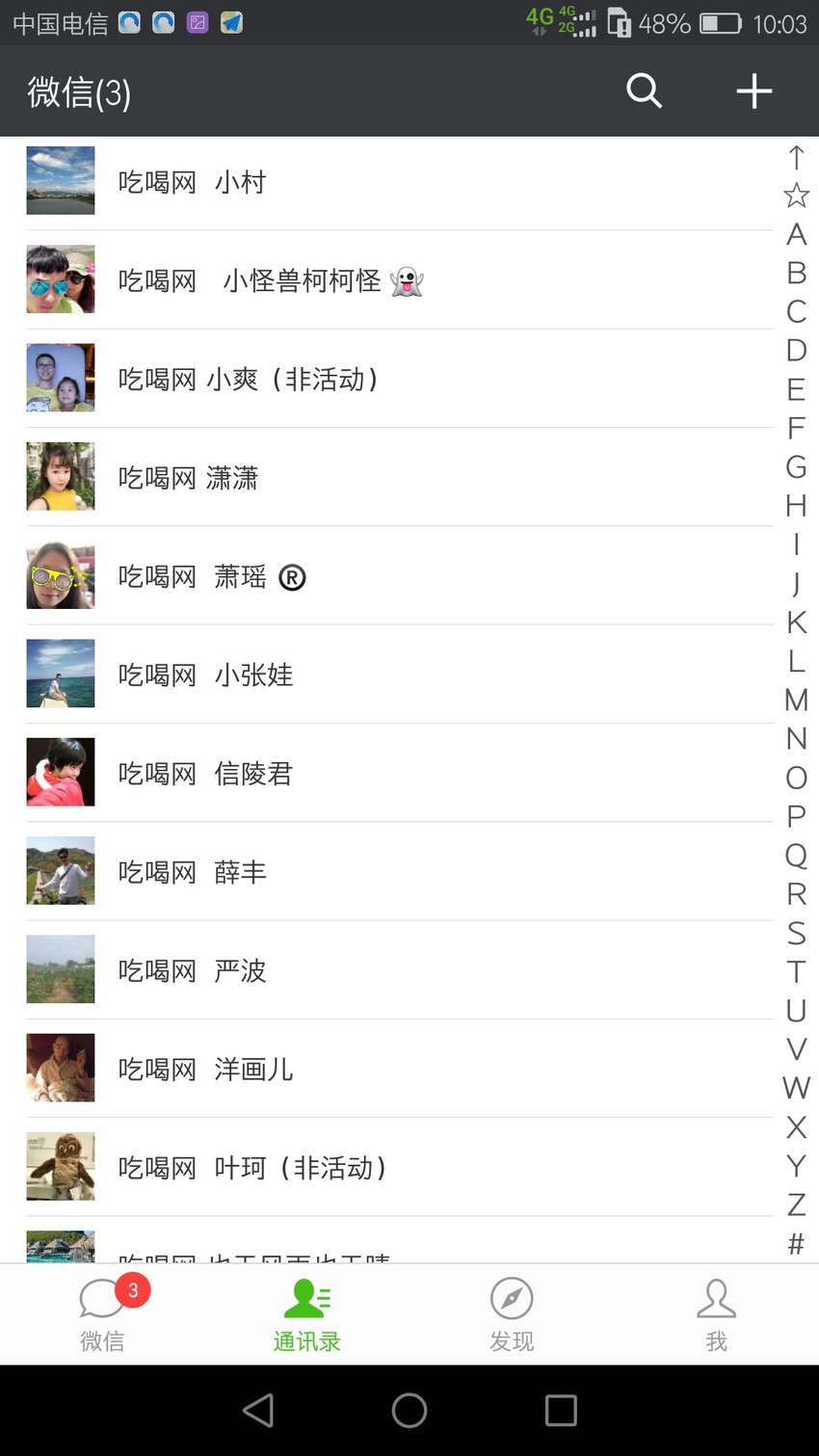Open the plus add menu
The image size is (819, 1456).
tap(753, 92)
